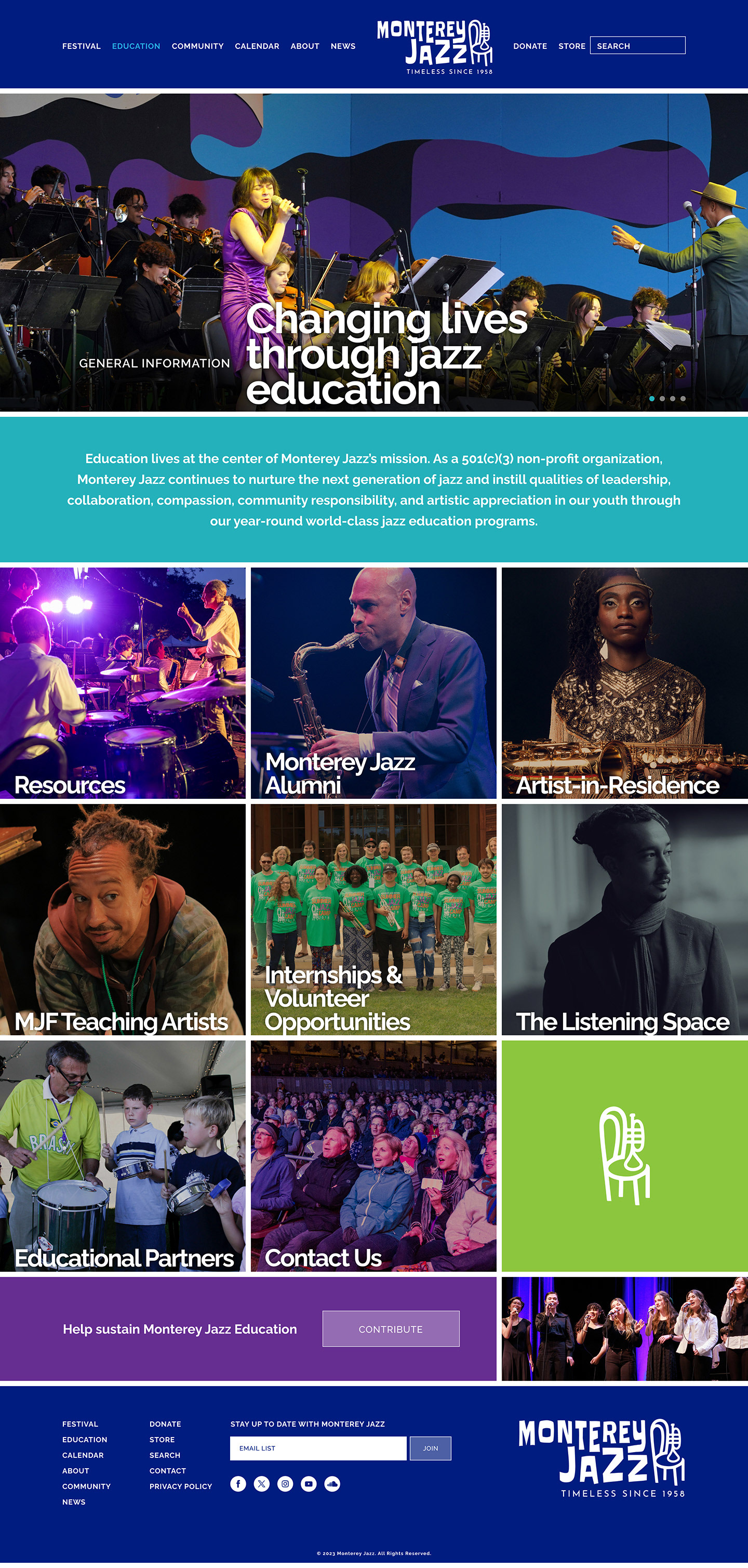Screen dimensions: 748x1568
Task: Tap the Search box in the header
Action: [x=637, y=46]
